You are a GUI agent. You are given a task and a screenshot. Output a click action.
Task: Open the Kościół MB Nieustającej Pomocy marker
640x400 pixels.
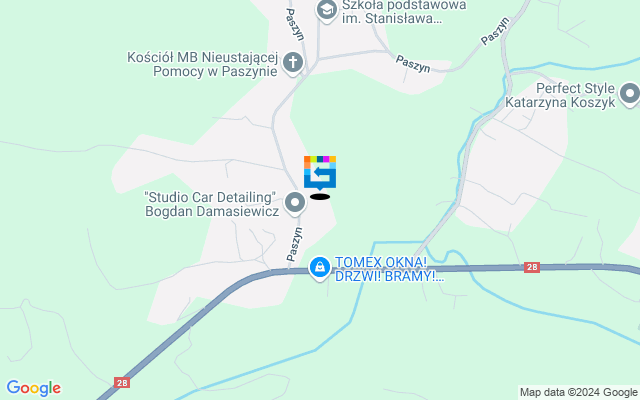(x=293, y=63)
